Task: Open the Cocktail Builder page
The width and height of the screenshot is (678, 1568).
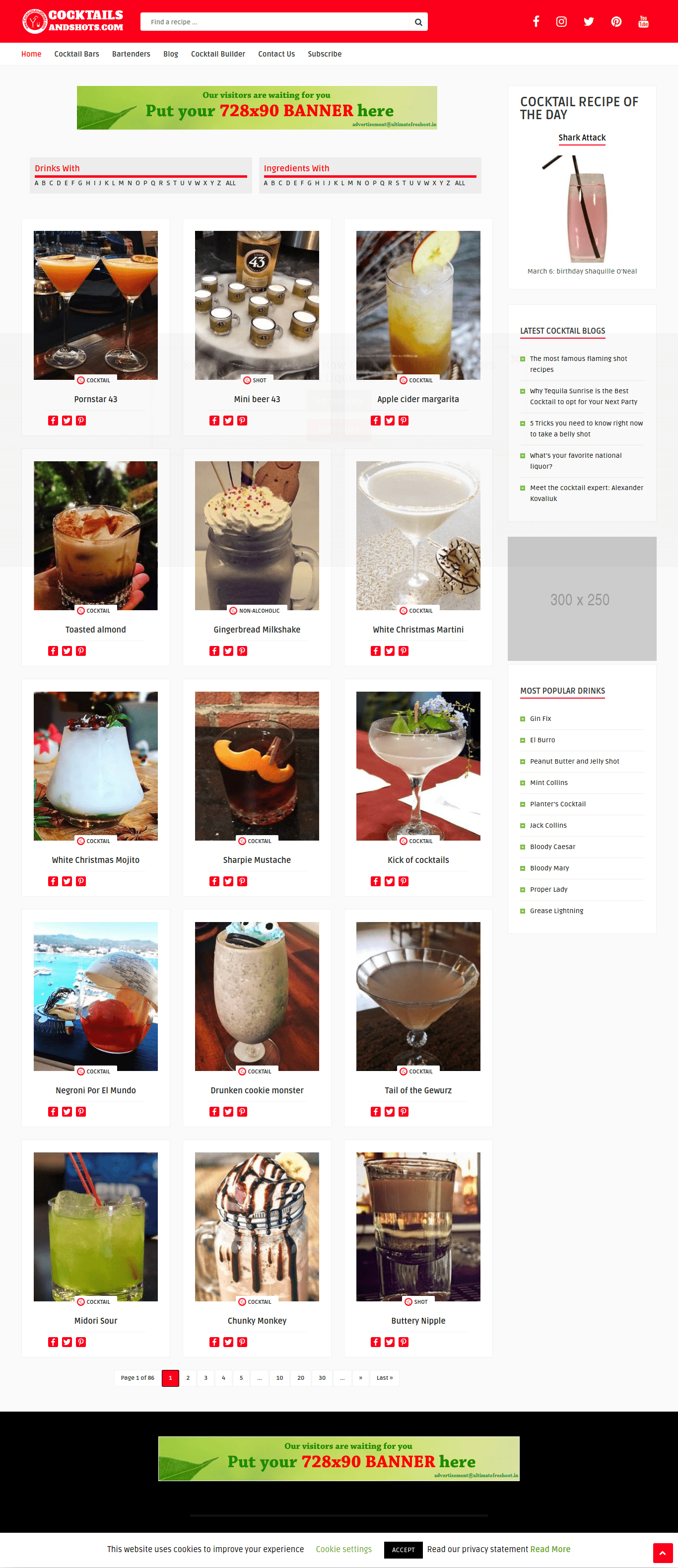Action: 218,54
